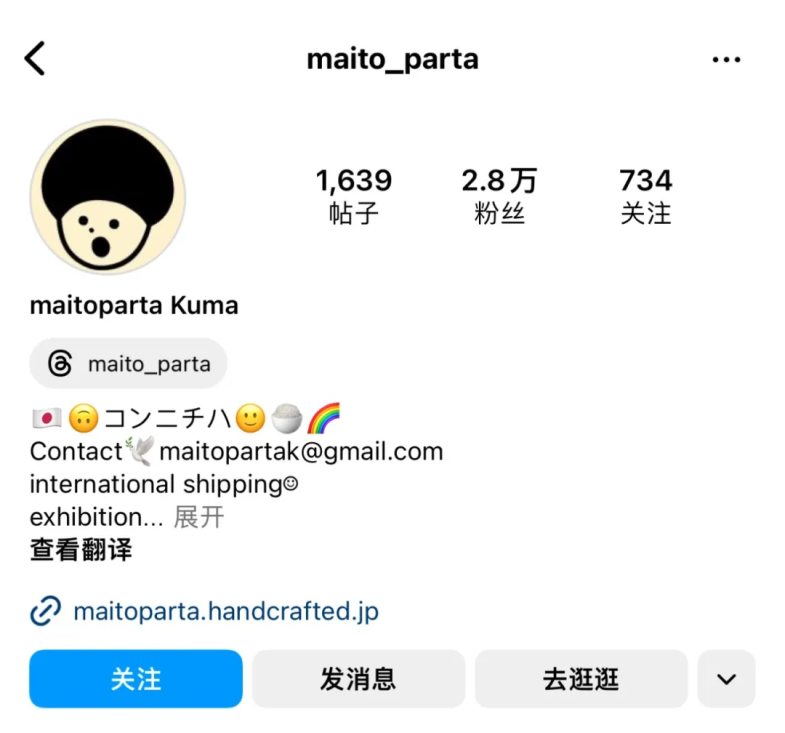Viewport: 785px width, 733px height.
Task: Send a message via 发消息
Action: pyautogui.click(x=358, y=679)
